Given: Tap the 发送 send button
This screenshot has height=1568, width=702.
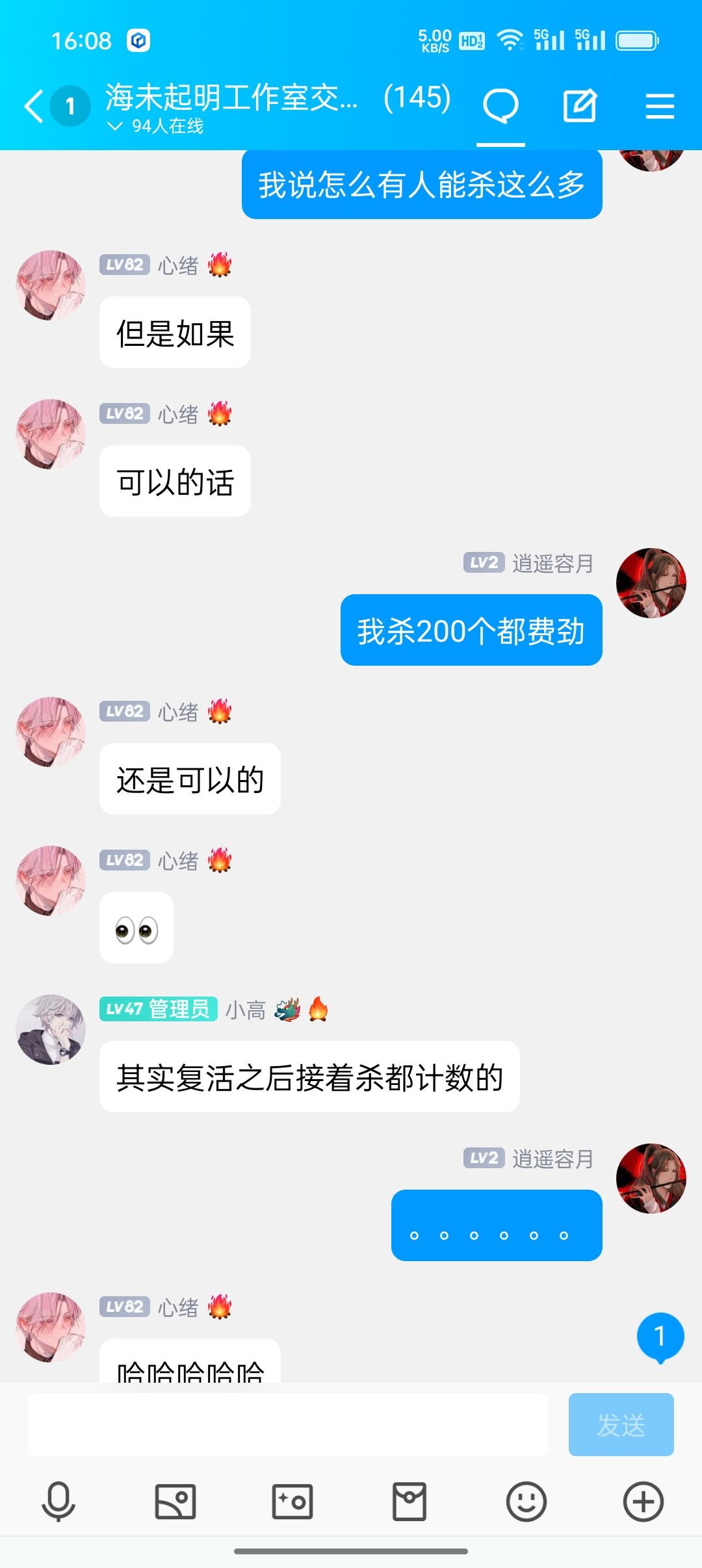Looking at the screenshot, I should (621, 1424).
